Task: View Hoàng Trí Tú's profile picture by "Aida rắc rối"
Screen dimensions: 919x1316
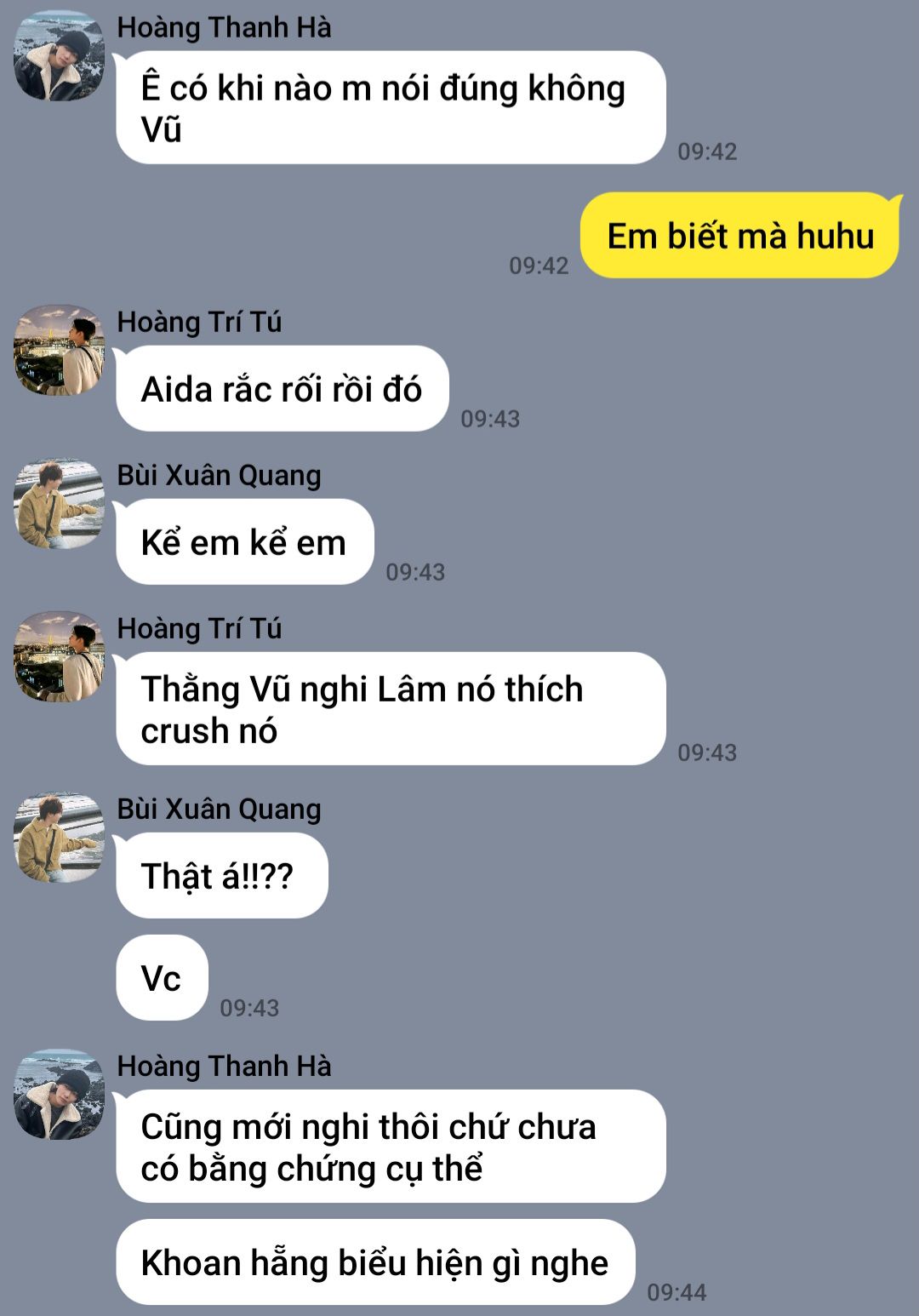Action: click(x=59, y=350)
